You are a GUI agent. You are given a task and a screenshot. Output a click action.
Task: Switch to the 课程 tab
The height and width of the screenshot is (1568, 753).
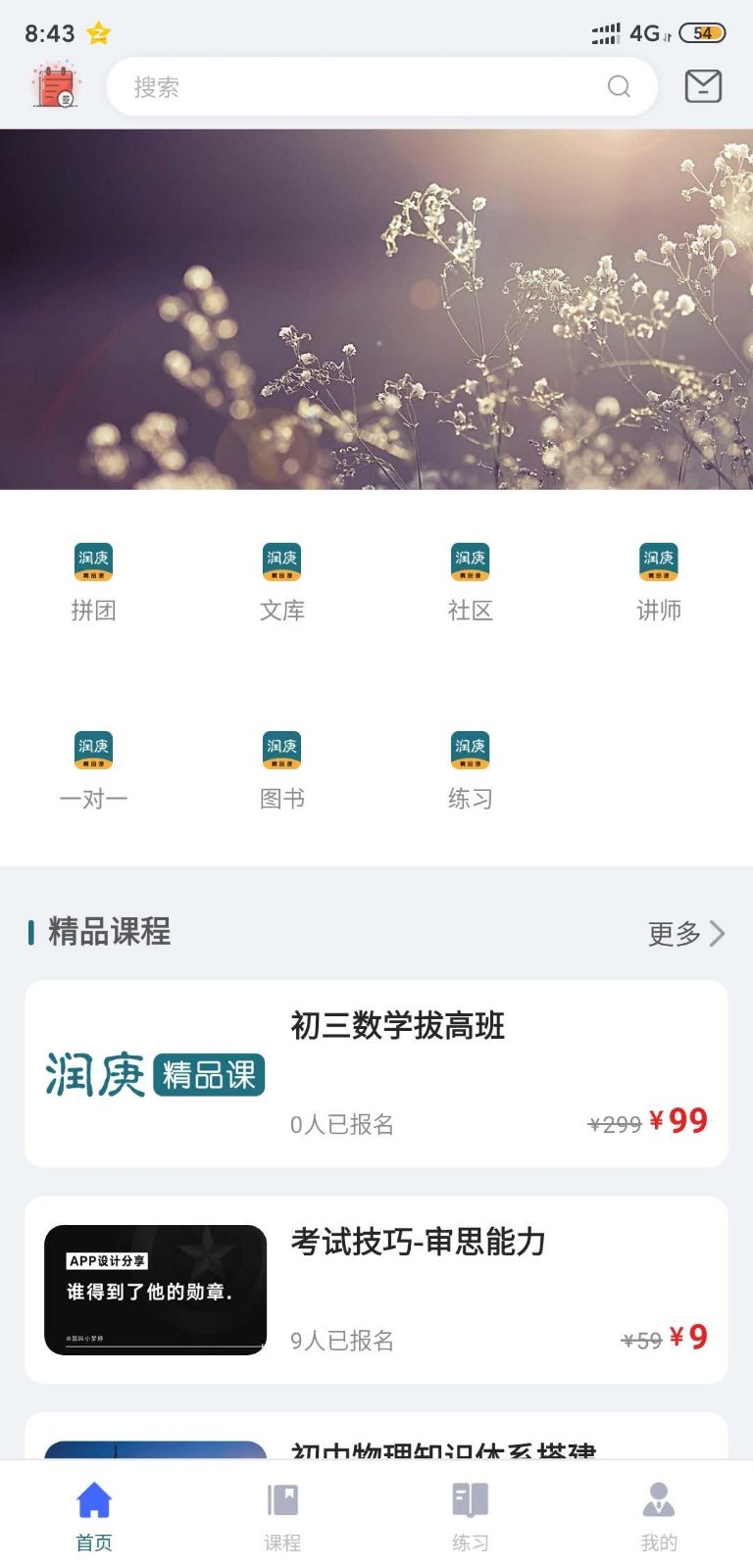[282, 1515]
